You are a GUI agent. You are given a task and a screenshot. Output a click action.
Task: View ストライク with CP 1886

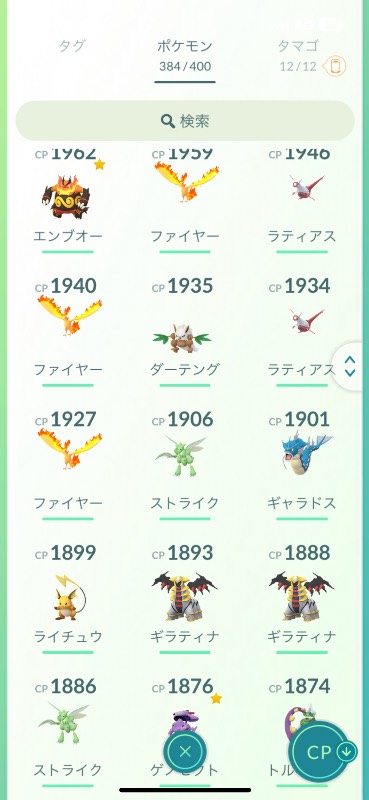[x=68, y=732]
